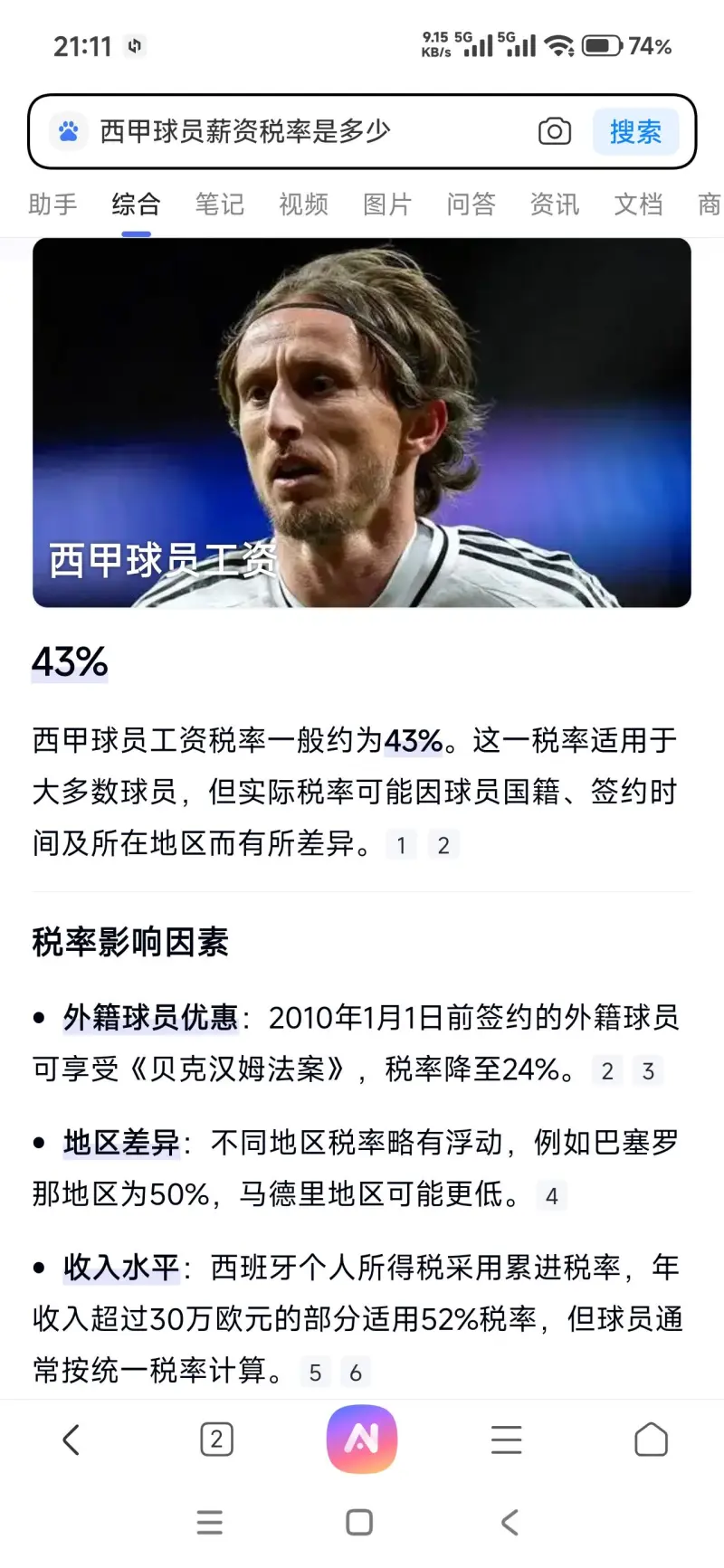Switch to the 助手 tab
This screenshot has width=724, height=1568.
pyautogui.click(x=52, y=204)
